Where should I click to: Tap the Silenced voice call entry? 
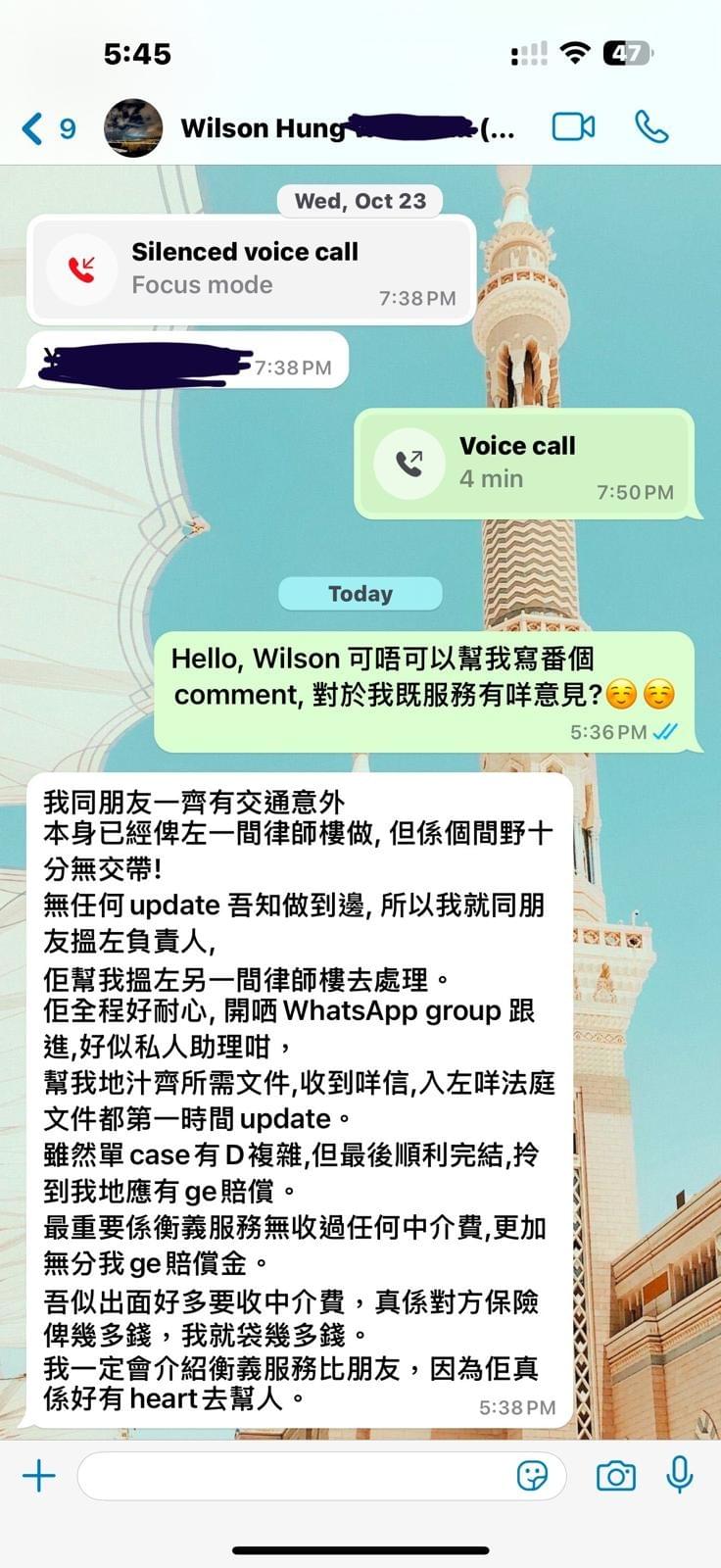pyautogui.click(x=251, y=269)
